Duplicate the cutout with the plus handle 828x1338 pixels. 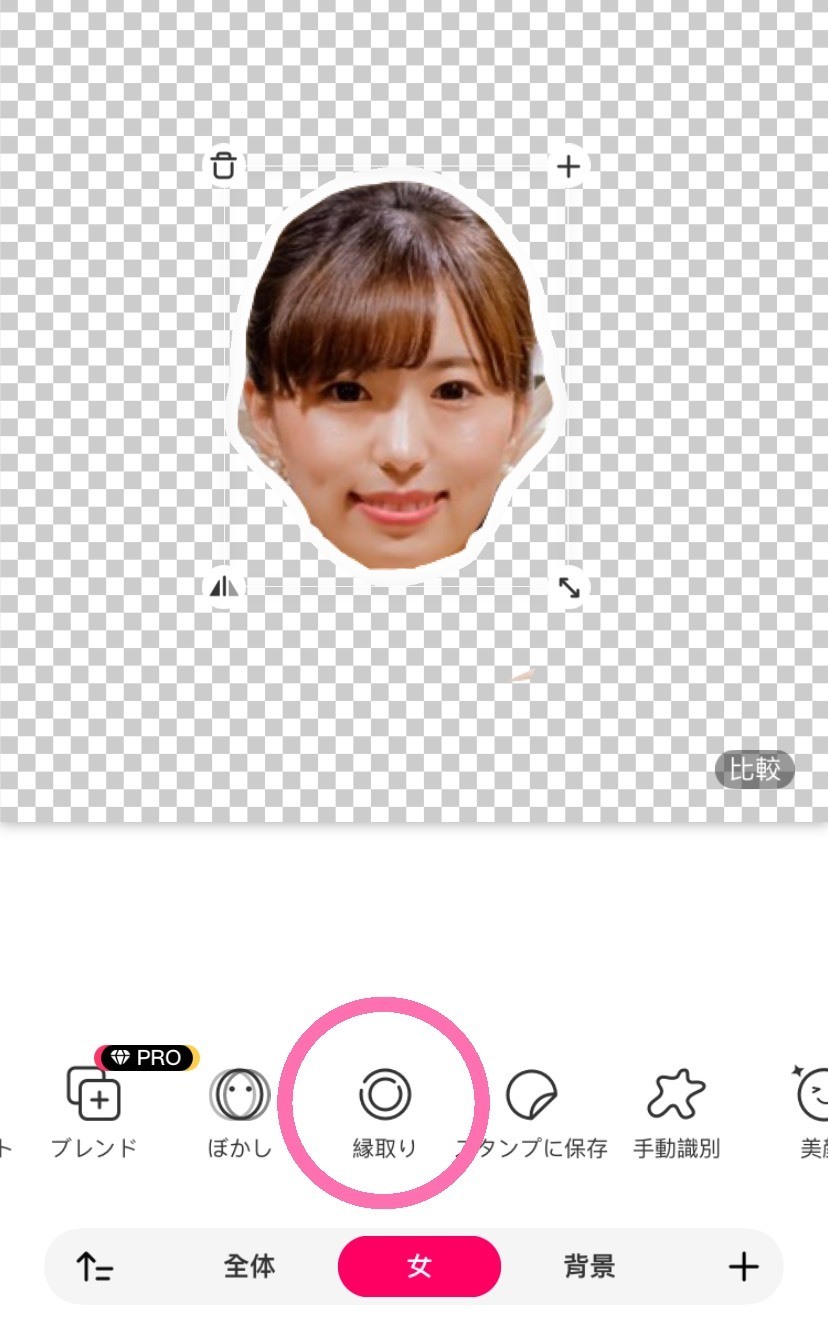(x=568, y=166)
